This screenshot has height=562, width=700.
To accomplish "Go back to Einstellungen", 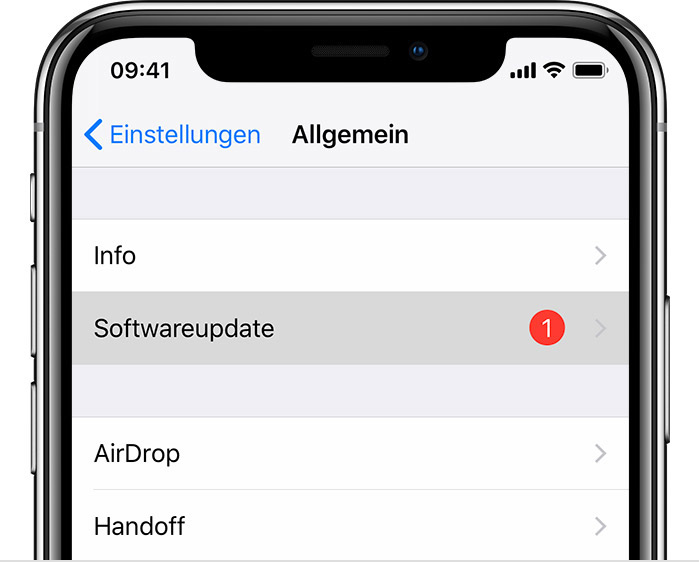I will (172, 135).
